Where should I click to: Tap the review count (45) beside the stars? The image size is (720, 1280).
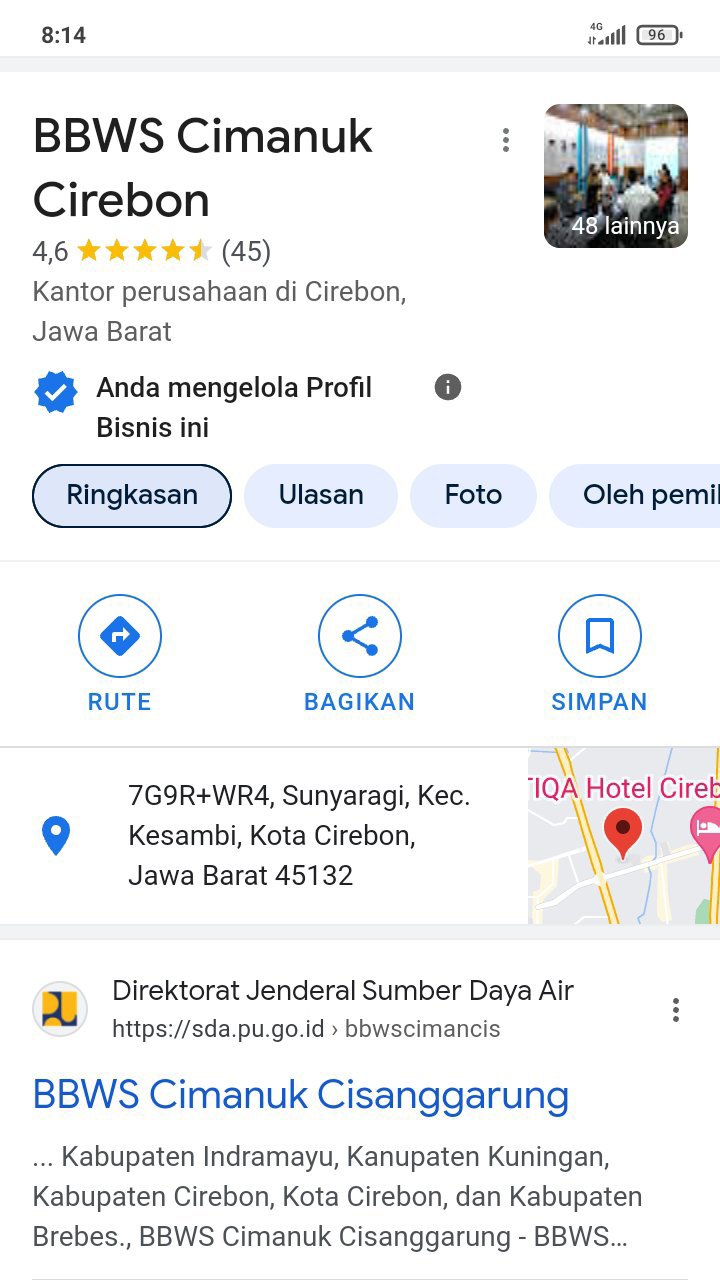[246, 251]
